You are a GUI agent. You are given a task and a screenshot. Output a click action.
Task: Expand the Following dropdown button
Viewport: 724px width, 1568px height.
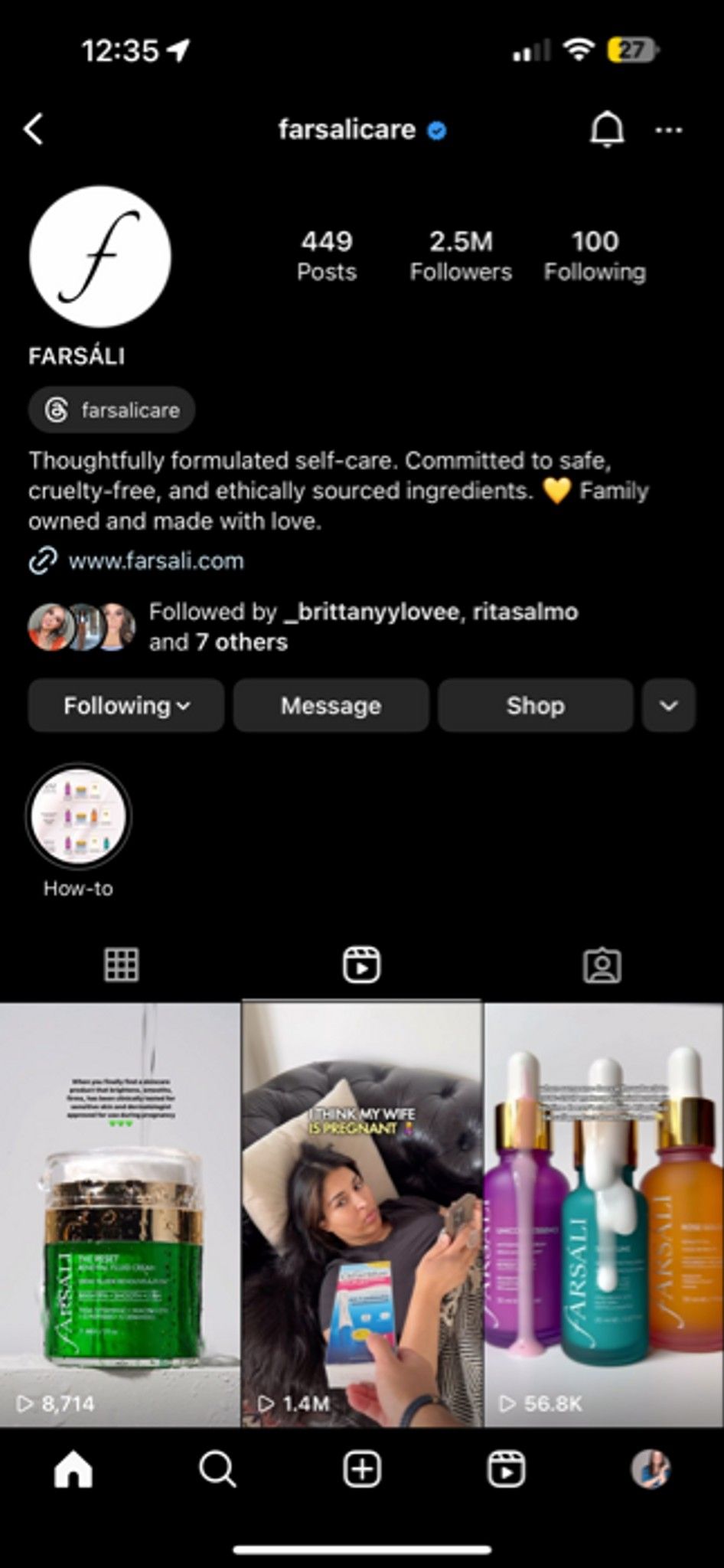(x=126, y=705)
